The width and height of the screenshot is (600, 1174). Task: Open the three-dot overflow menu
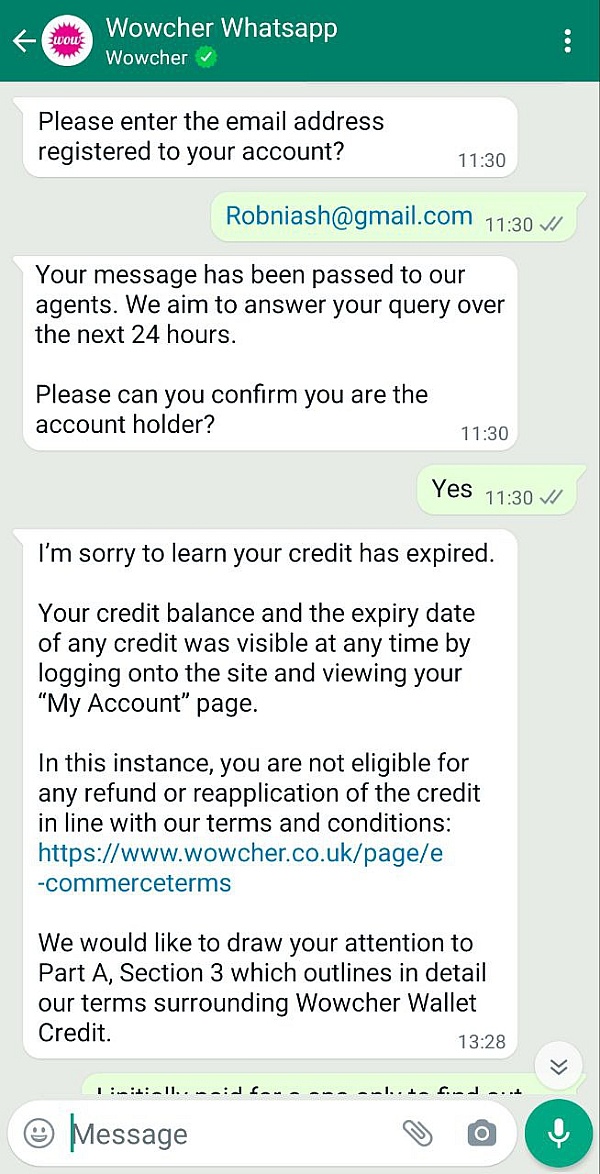click(568, 41)
